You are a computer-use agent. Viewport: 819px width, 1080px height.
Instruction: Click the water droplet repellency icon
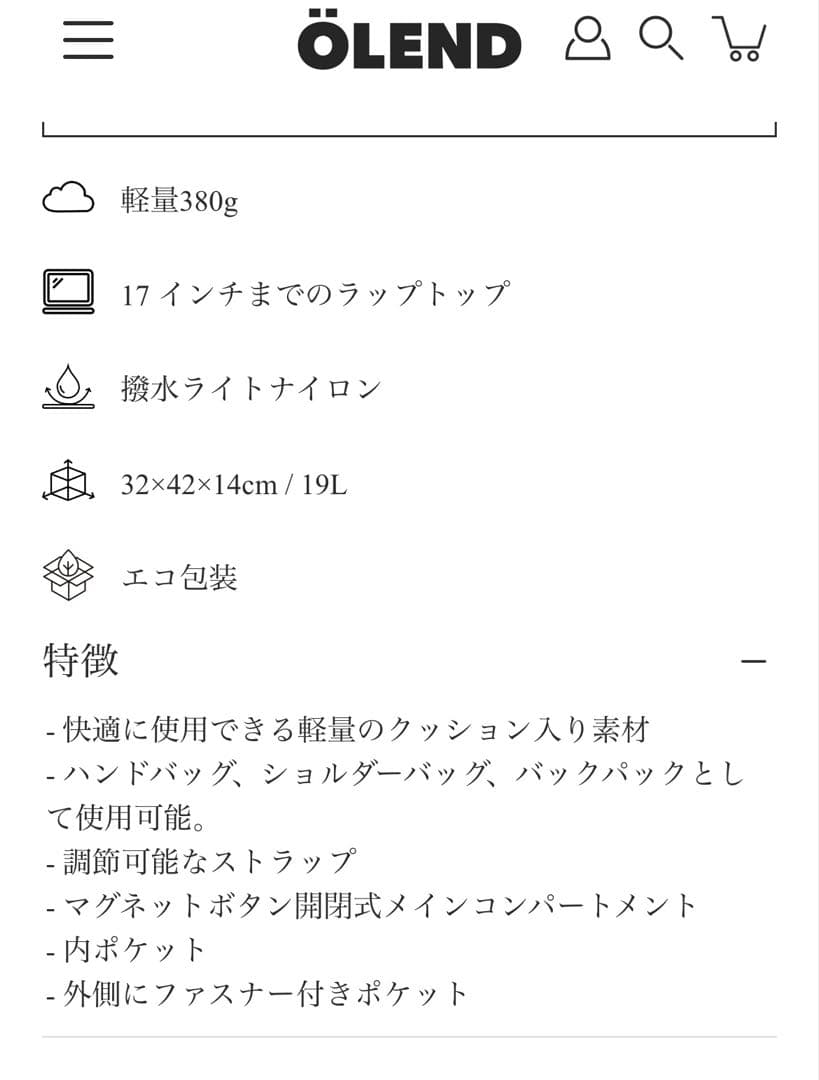click(x=67, y=385)
